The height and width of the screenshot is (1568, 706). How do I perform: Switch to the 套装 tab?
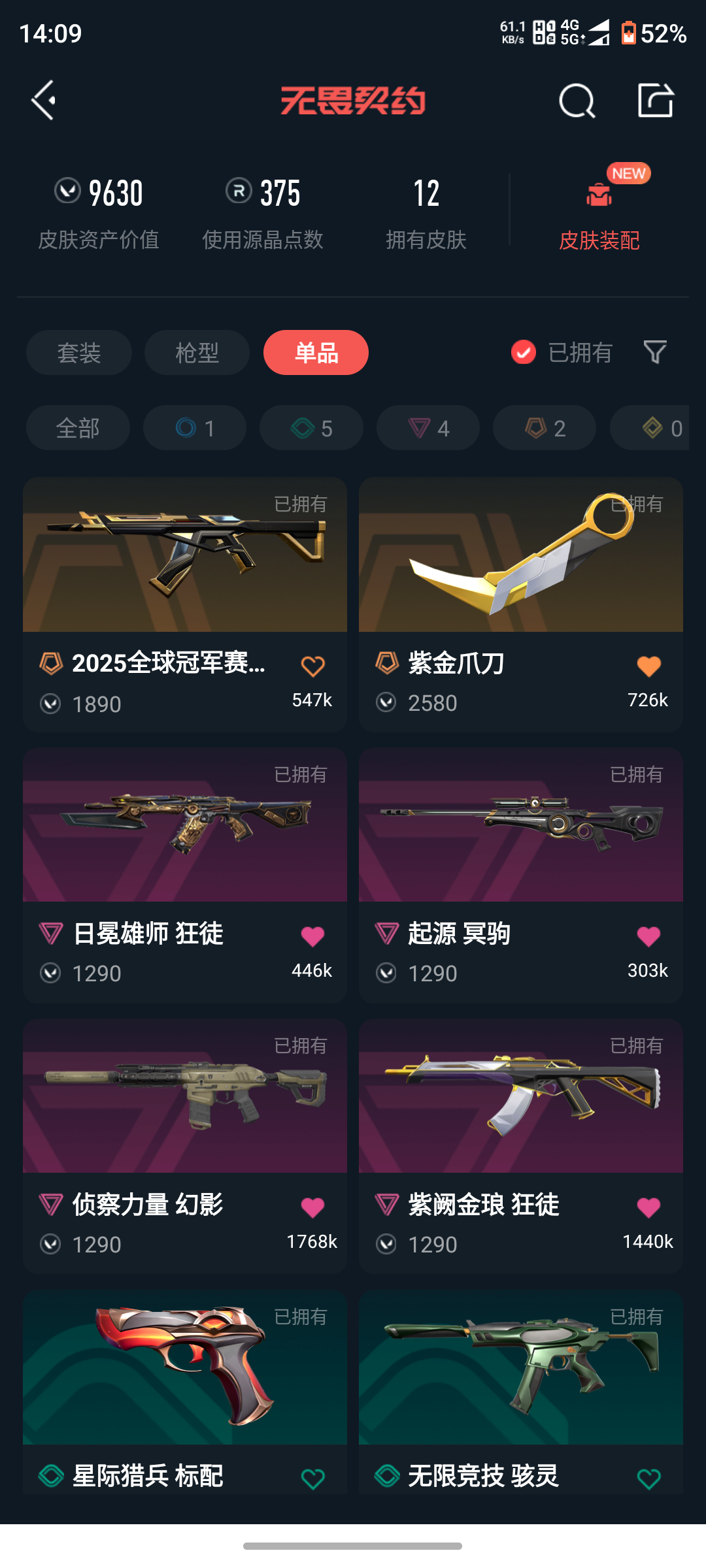[79, 353]
